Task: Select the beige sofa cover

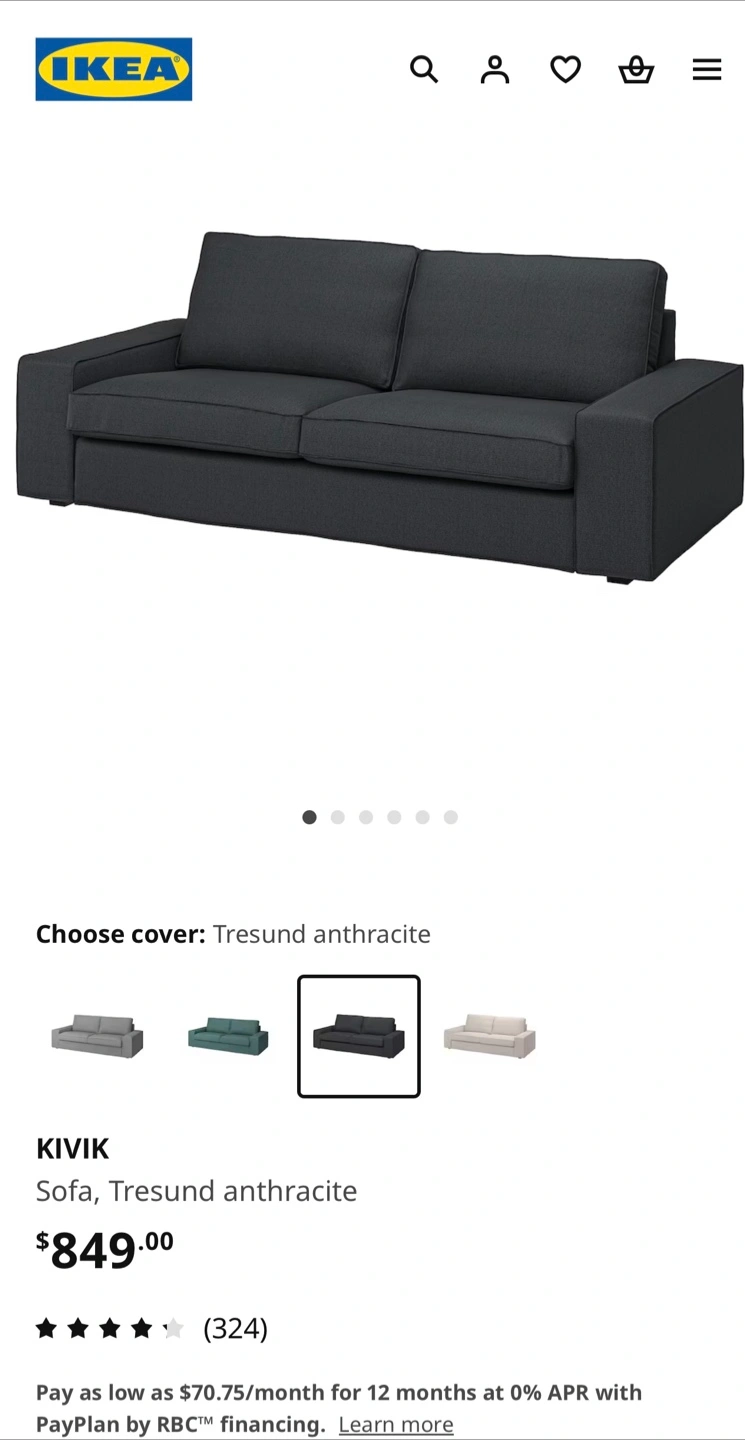Action: [x=490, y=1036]
